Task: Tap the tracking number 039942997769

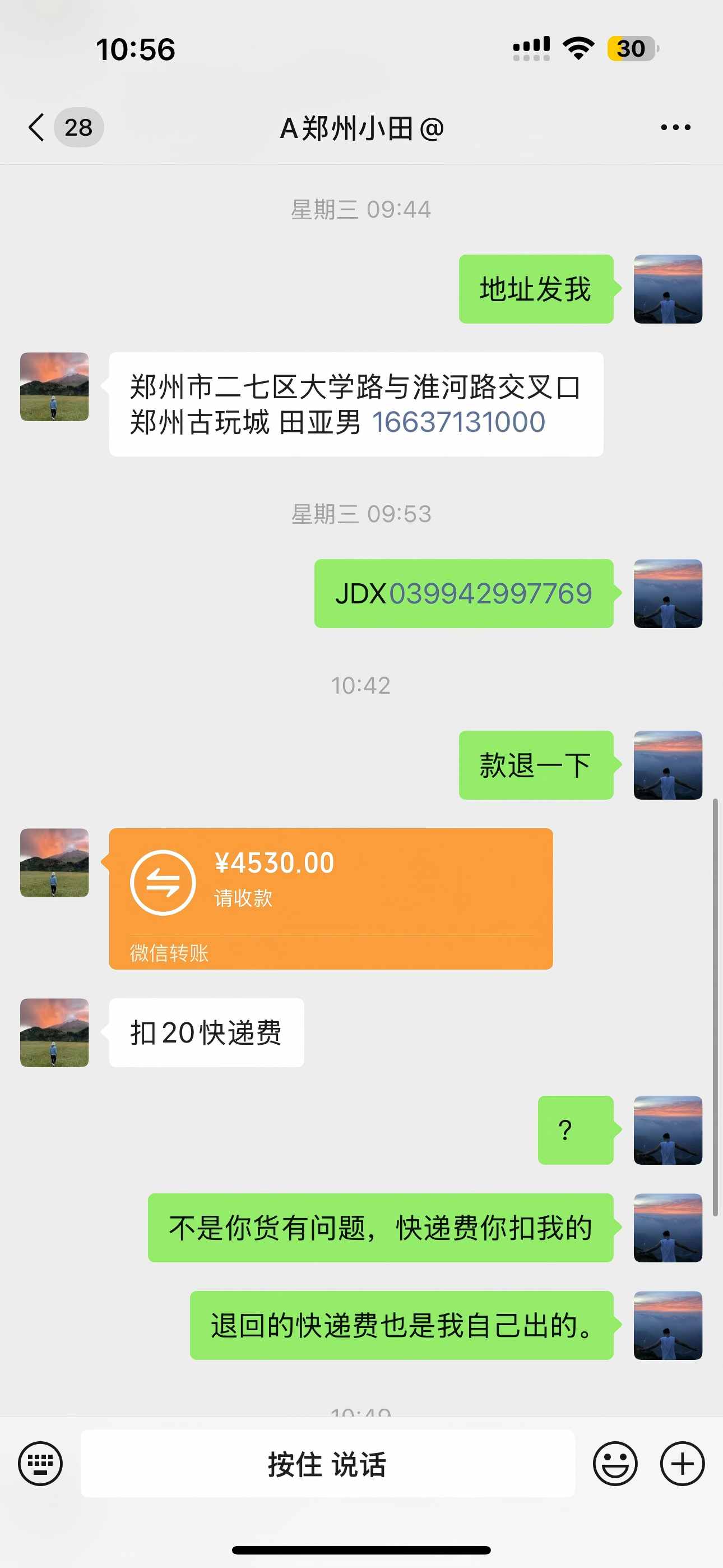Action: [490, 593]
